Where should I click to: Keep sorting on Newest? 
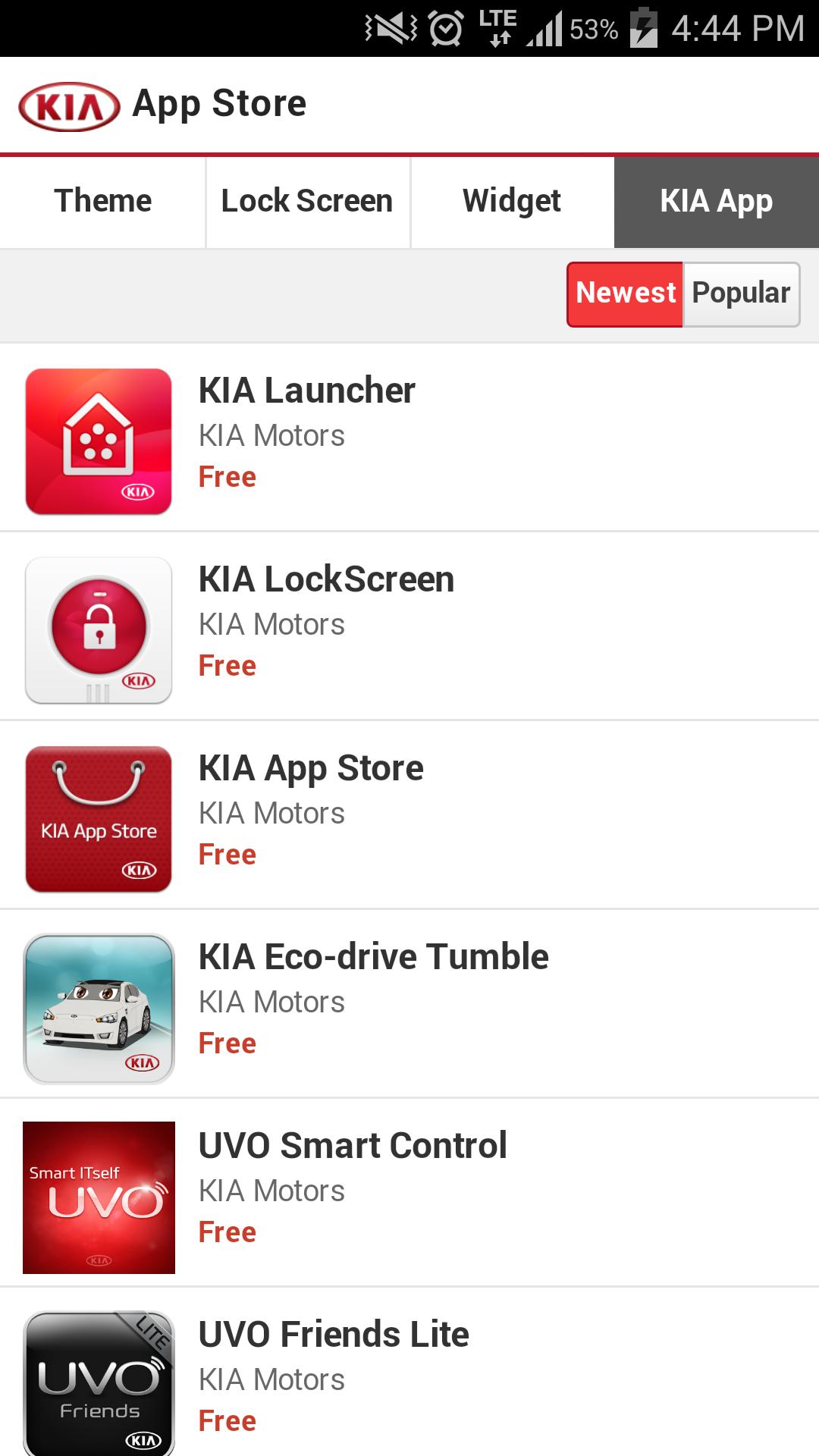[x=624, y=294]
